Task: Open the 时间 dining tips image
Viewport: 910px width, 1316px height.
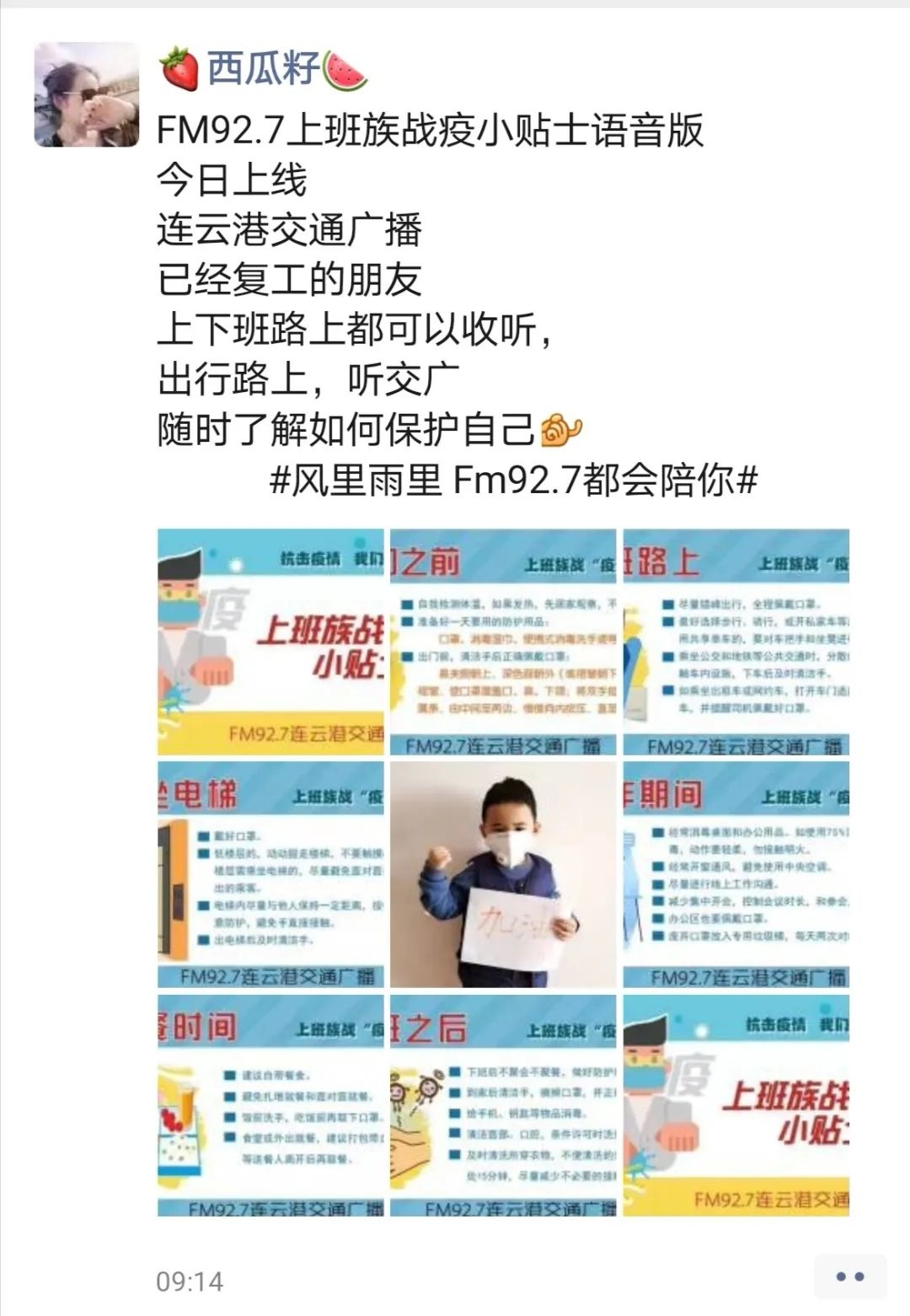Action: click(x=270, y=1105)
